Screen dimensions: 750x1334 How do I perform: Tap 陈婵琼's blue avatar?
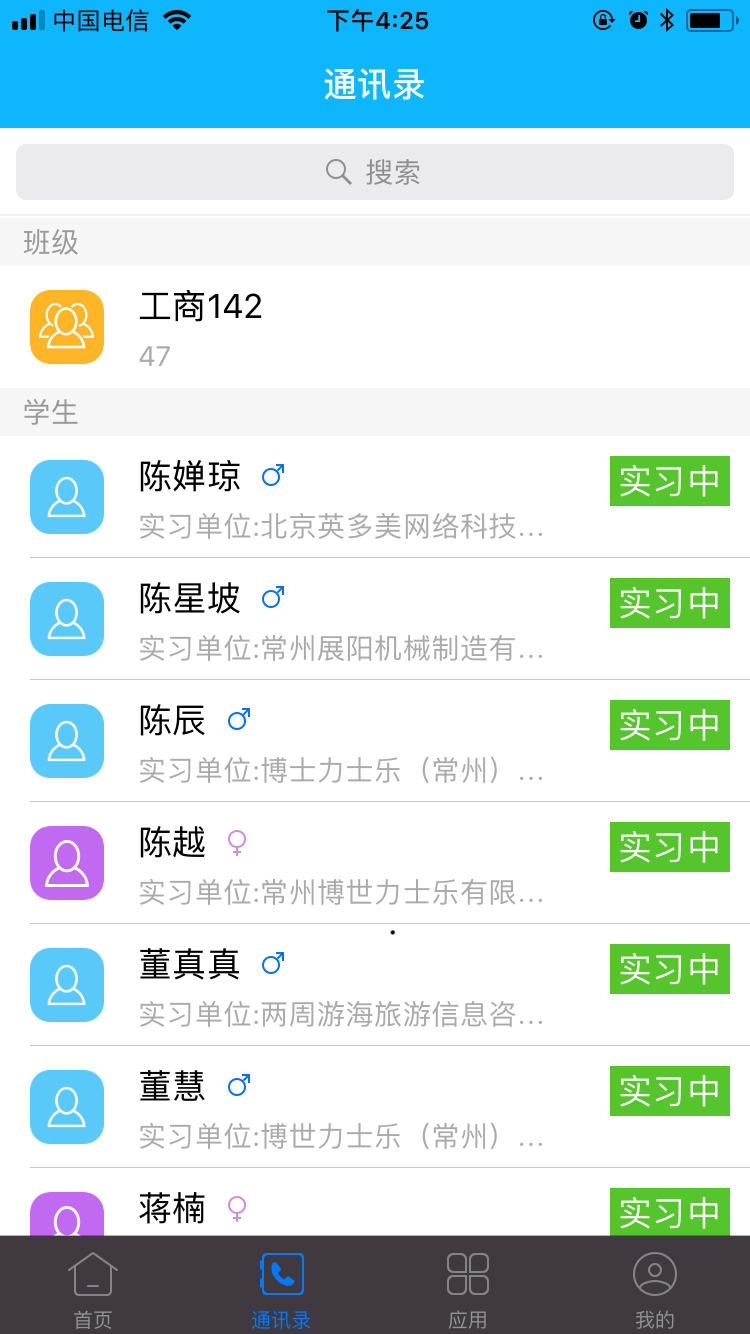click(x=66, y=497)
